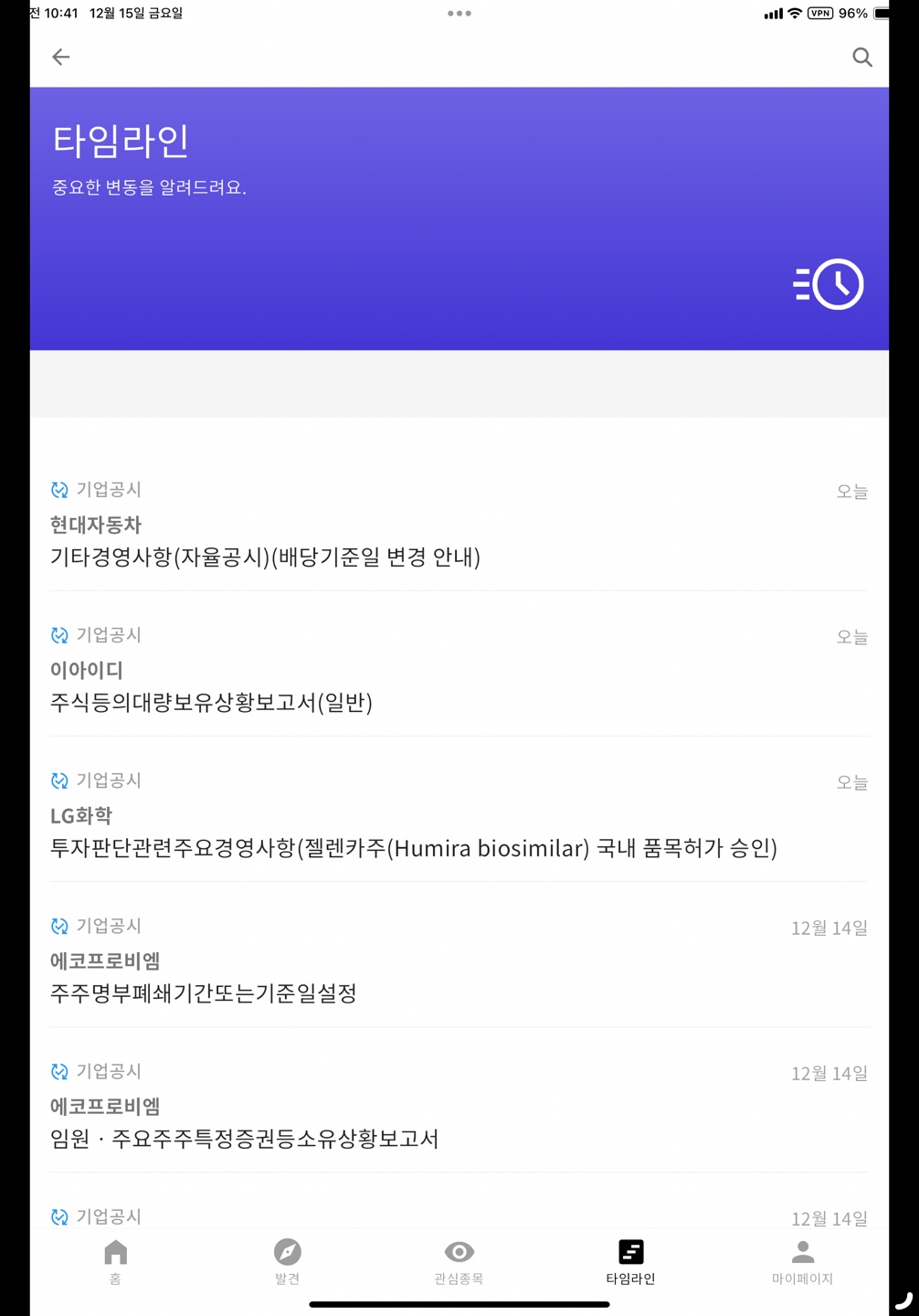The width and height of the screenshot is (919, 1316).
Task: Tap the three-dot indicator at top center
Action: point(459,13)
